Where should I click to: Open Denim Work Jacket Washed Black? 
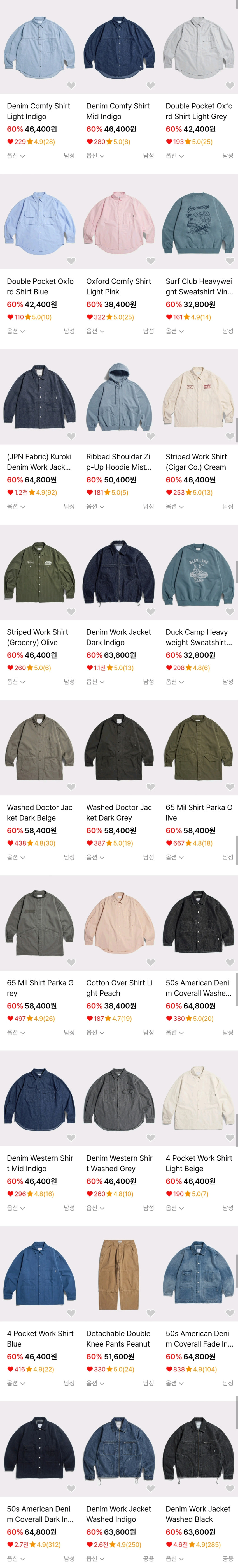(x=199, y=1449)
